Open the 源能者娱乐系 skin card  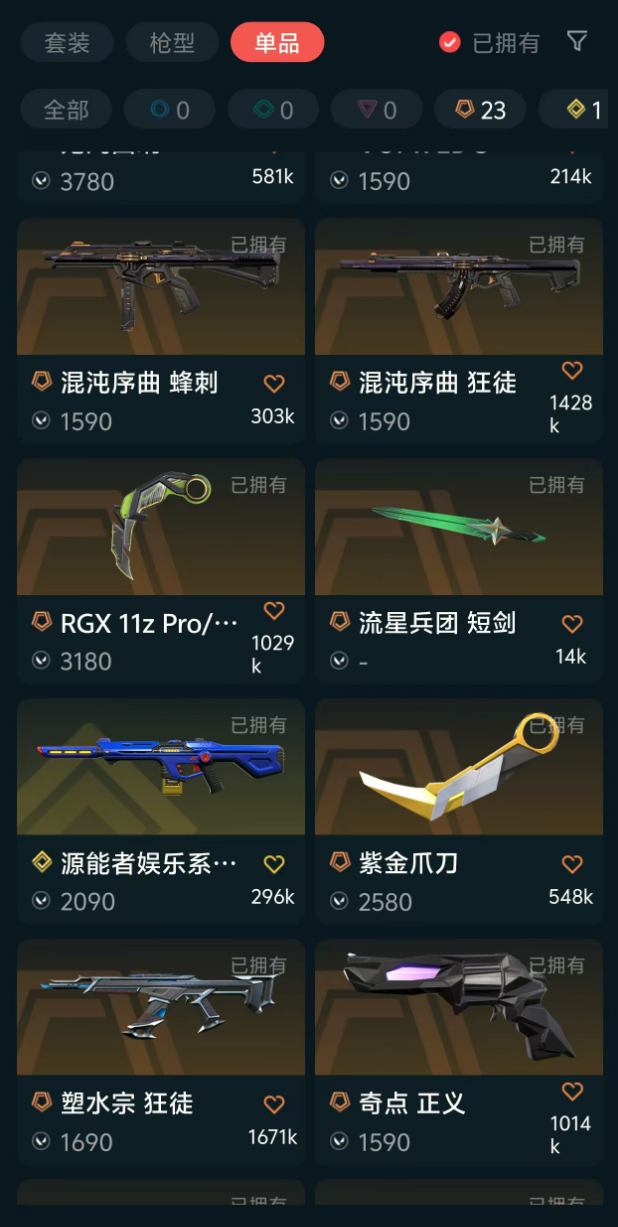(x=161, y=812)
